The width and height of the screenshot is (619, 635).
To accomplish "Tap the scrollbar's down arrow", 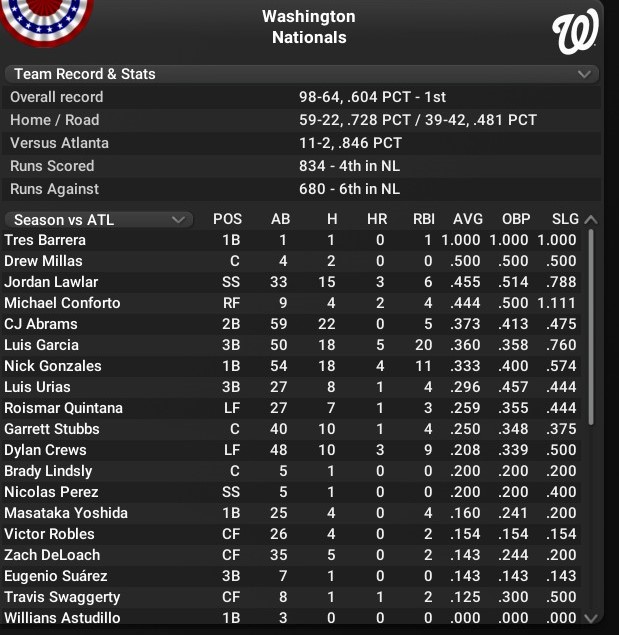I will [590, 618].
